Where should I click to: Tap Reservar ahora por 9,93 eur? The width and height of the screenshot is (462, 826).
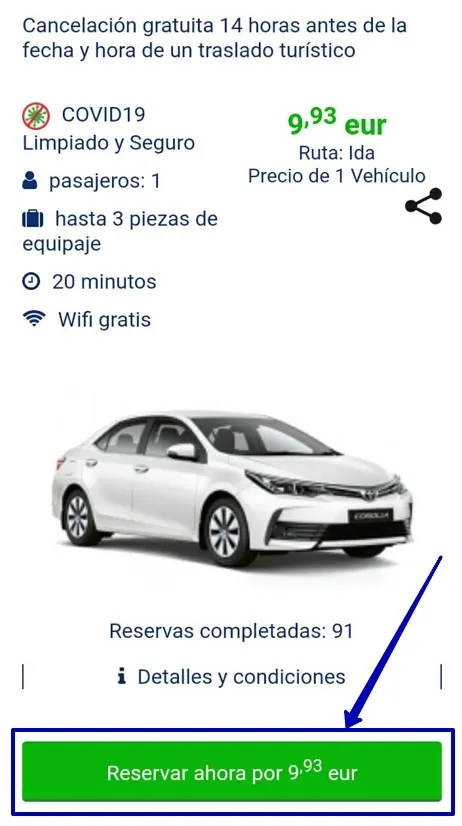tap(232, 772)
